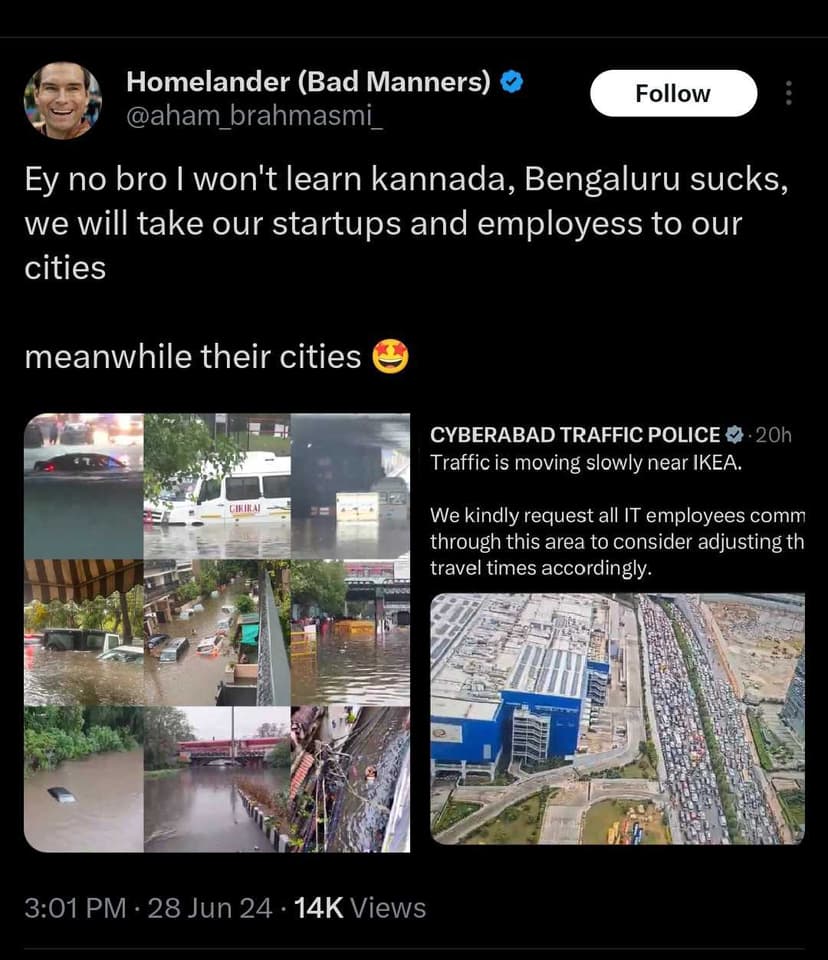Open the Cyberabad Traffic Police screenshot image
This screenshot has width=828, height=960.
coord(617,632)
